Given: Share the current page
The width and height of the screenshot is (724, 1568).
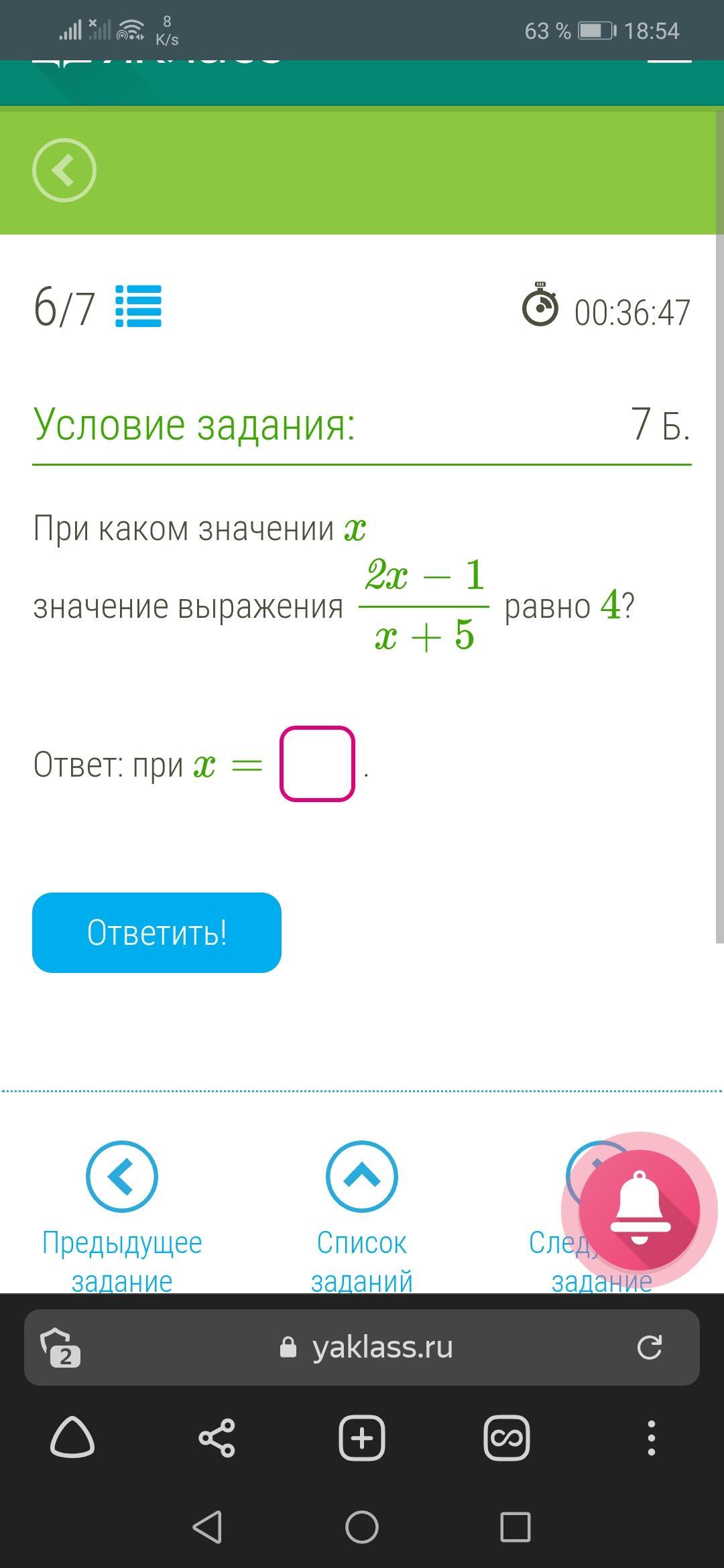Looking at the screenshot, I should pos(217,1438).
